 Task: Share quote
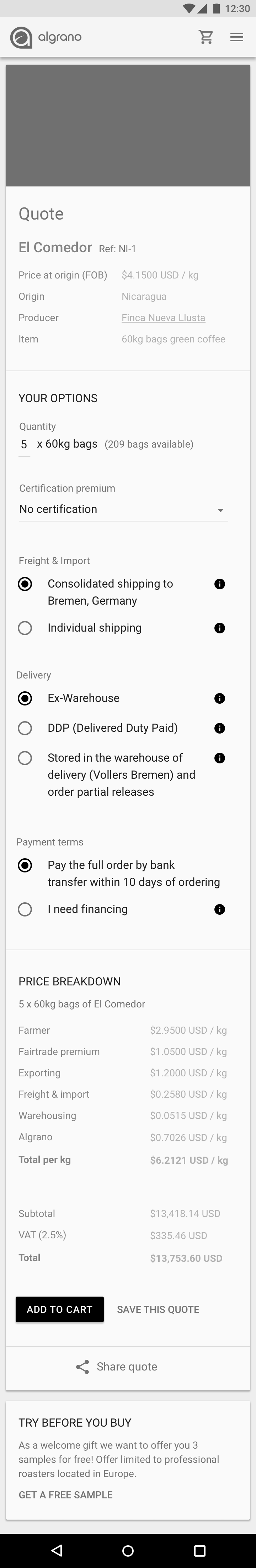116,1367
